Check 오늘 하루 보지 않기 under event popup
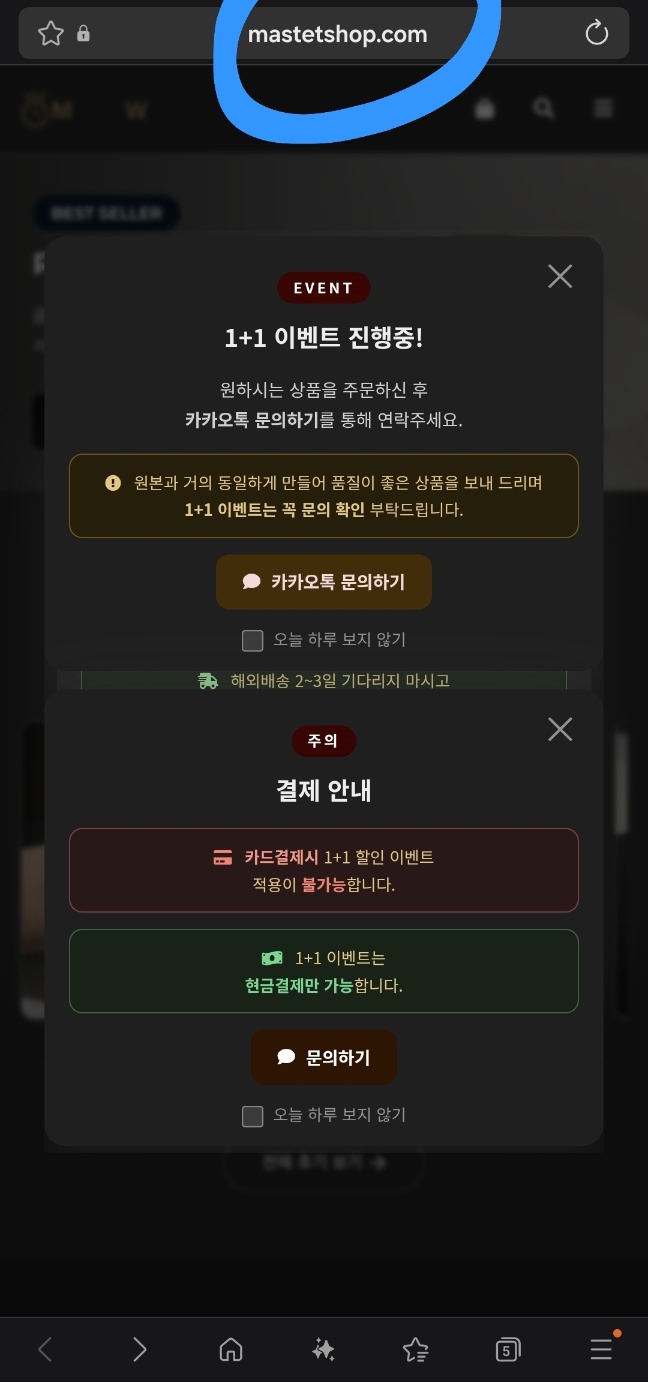The height and width of the screenshot is (1382, 648). [x=253, y=640]
